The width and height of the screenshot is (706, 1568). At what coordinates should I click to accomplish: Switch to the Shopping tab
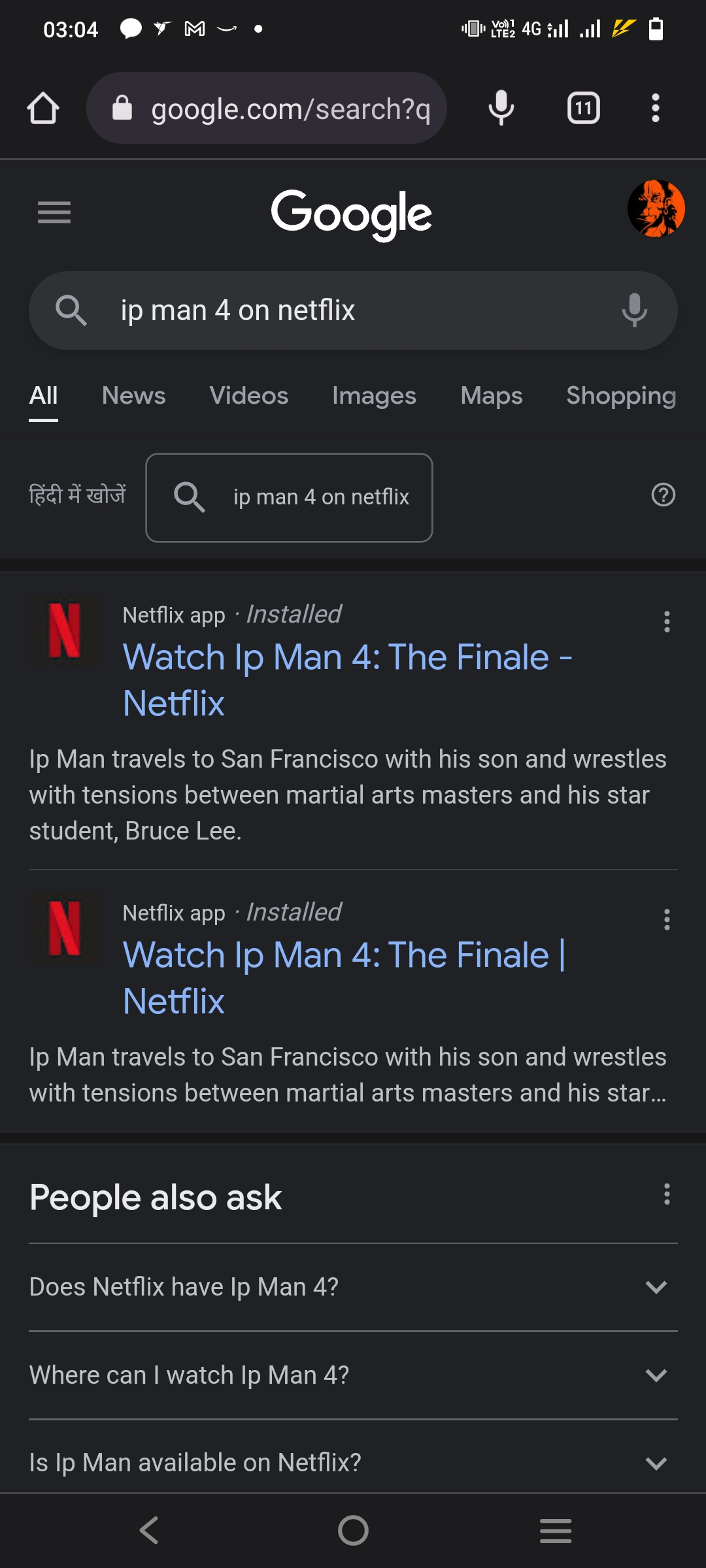pos(620,396)
